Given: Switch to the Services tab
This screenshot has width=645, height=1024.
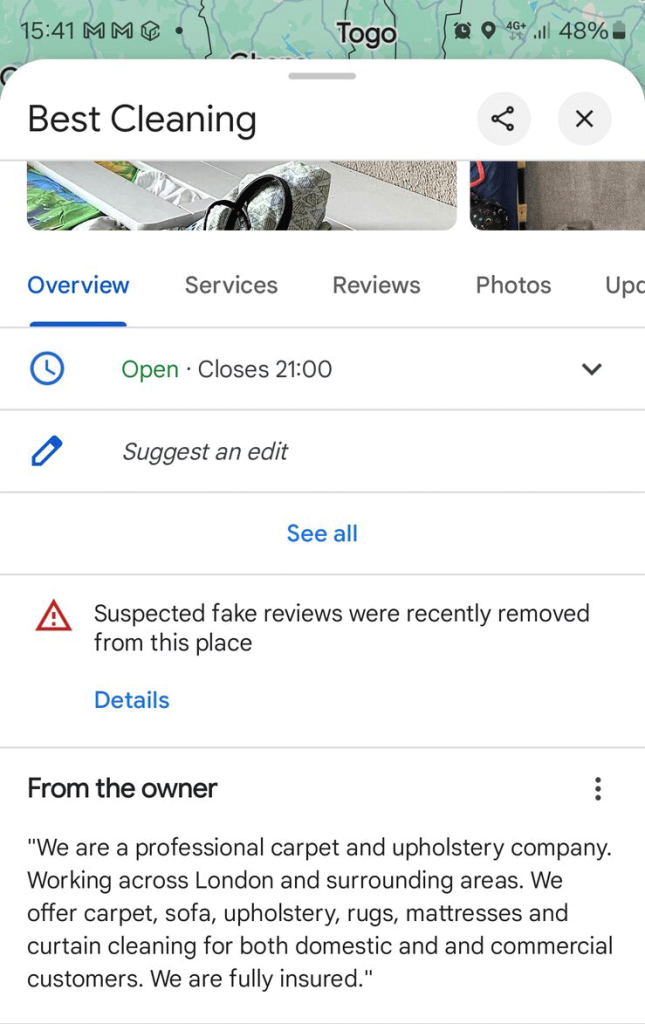Looking at the screenshot, I should pos(231,285).
